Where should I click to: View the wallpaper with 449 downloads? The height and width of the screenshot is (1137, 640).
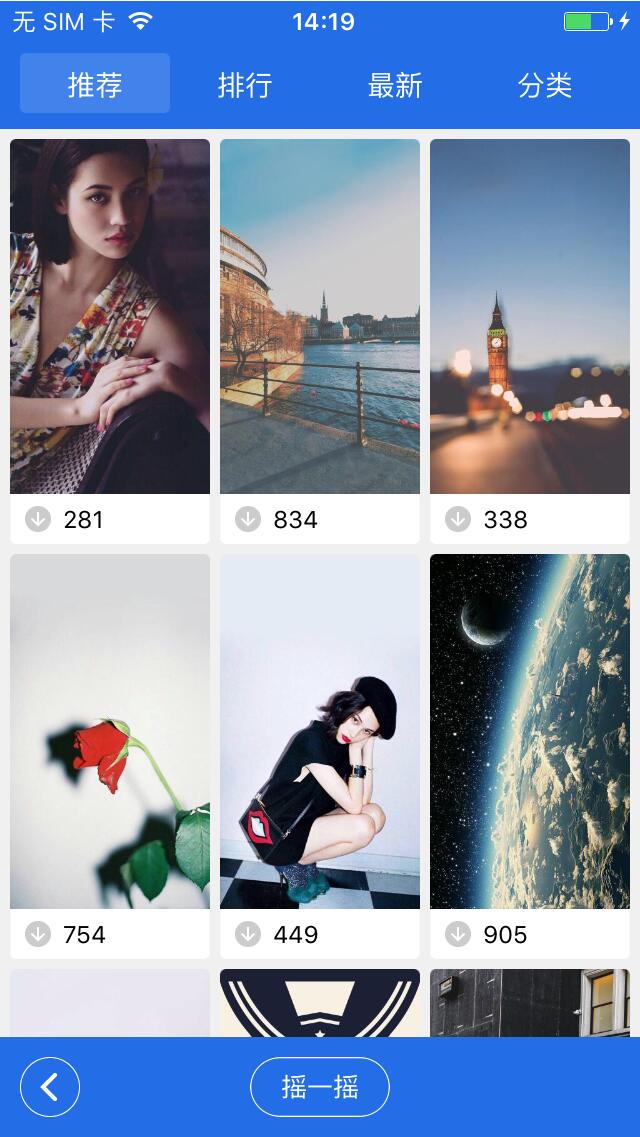tap(320, 731)
